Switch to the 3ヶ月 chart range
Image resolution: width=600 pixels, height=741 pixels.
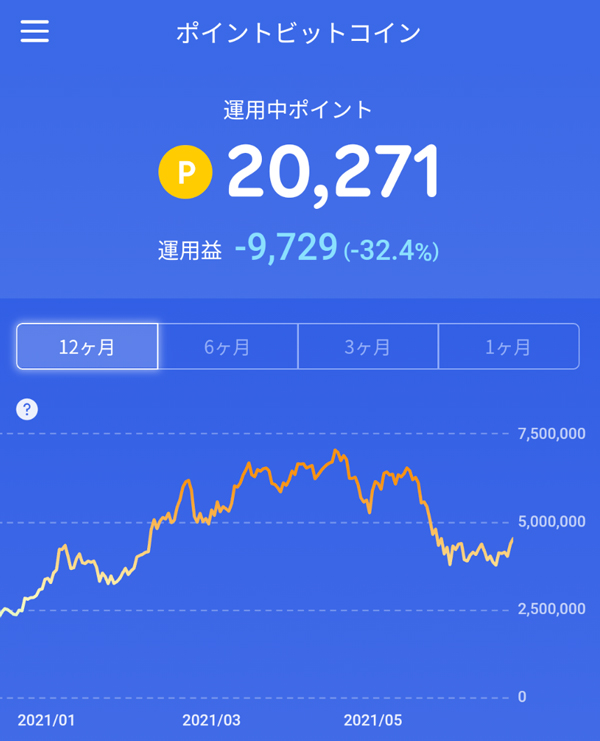(368, 347)
